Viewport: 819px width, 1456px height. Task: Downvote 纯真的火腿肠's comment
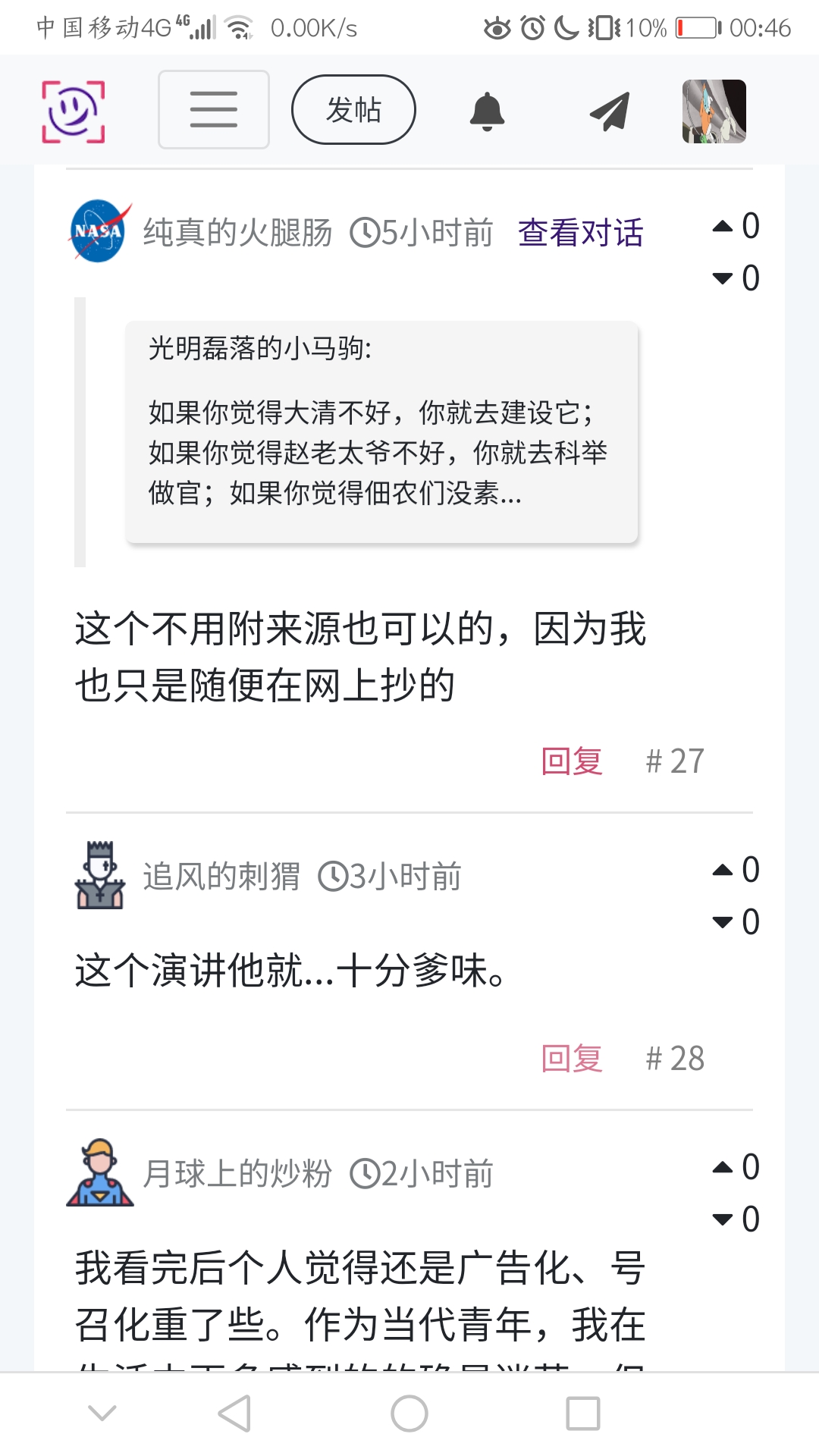[723, 278]
